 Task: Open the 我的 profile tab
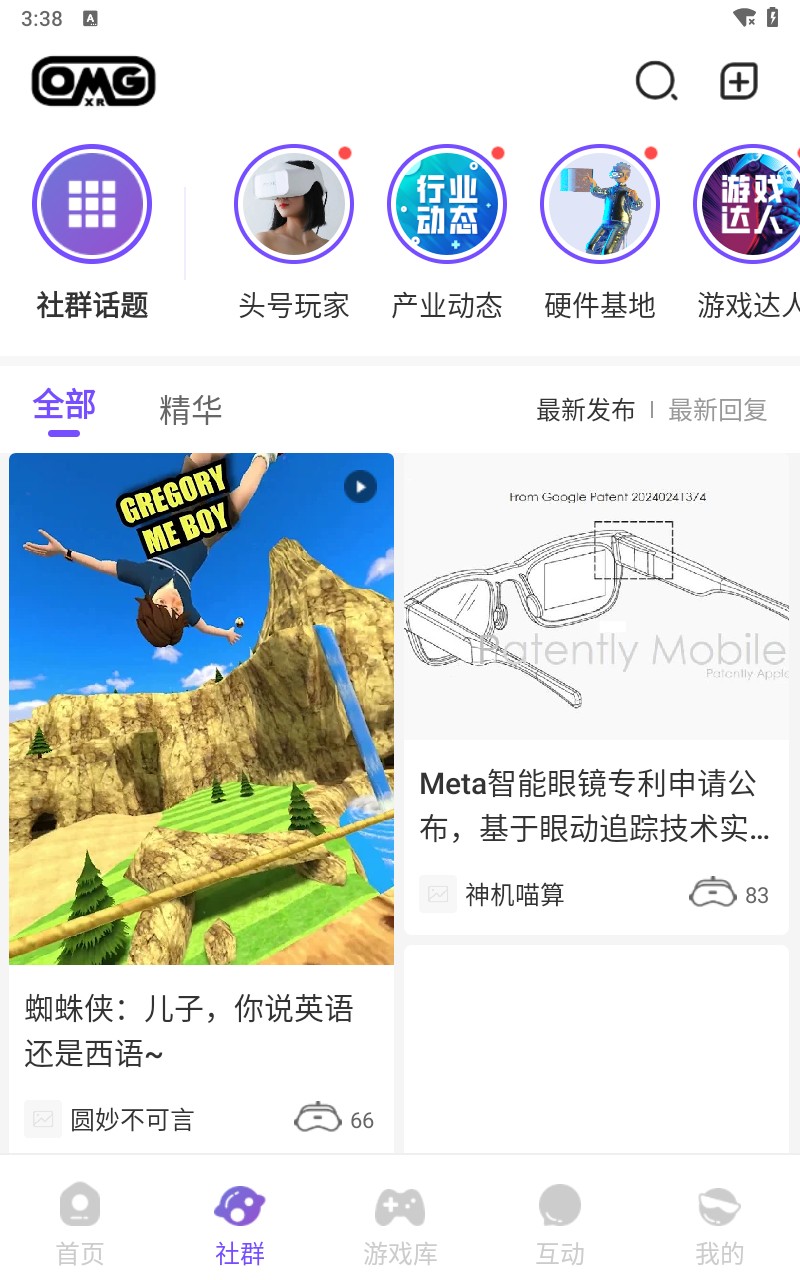719,1217
